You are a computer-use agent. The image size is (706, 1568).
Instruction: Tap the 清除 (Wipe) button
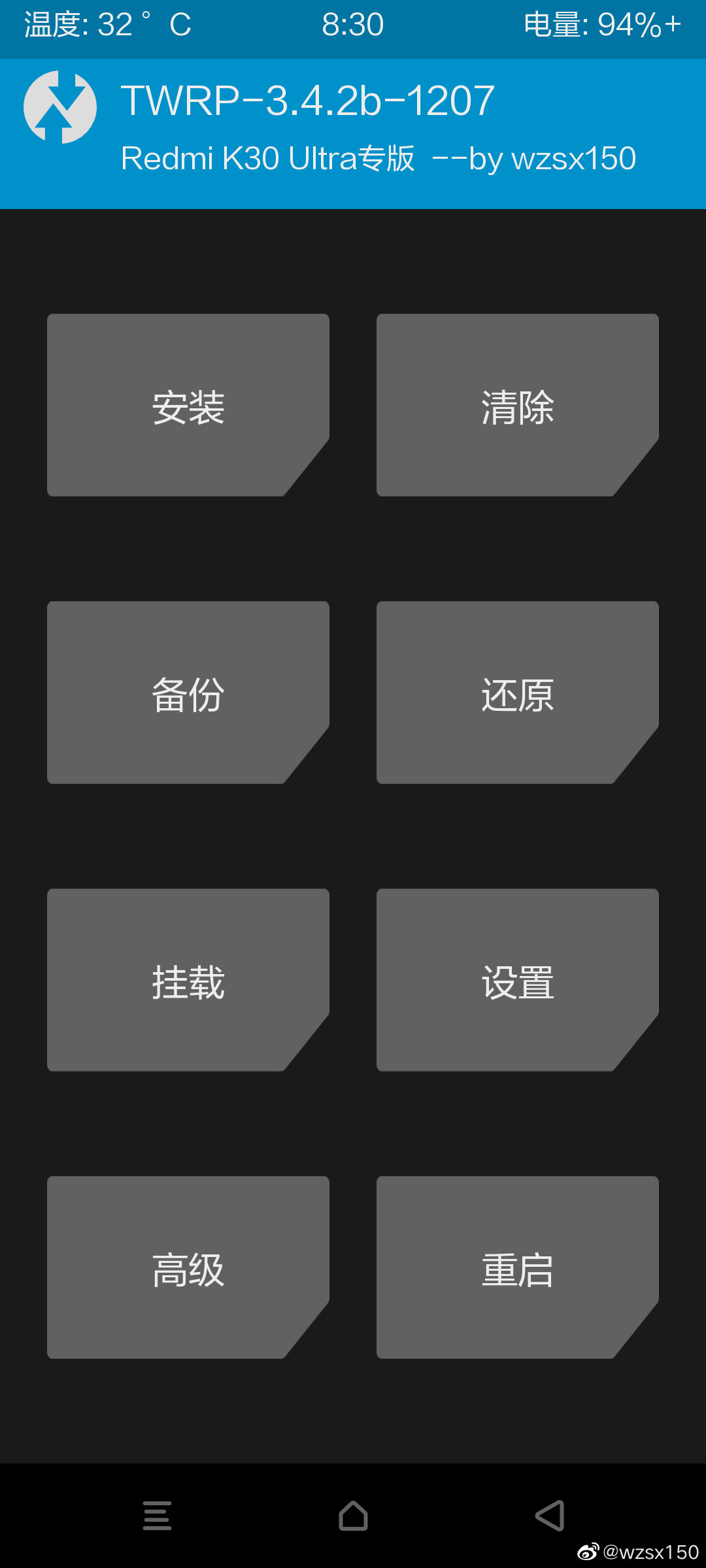click(517, 405)
